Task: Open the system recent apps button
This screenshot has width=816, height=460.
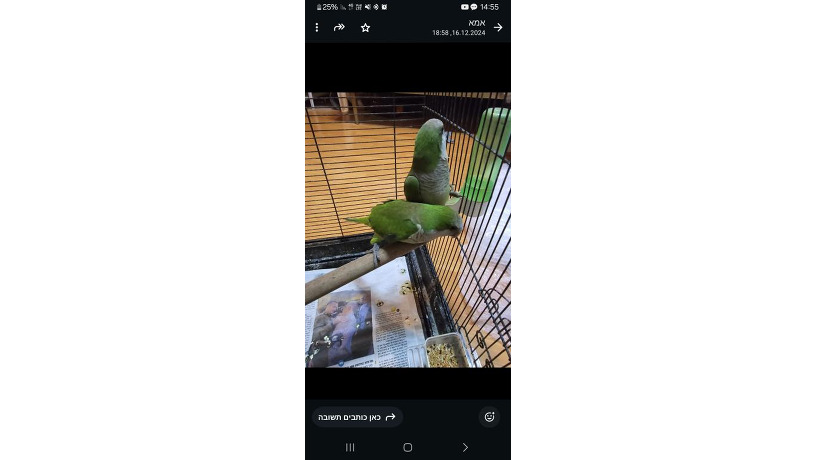Action: click(x=350, y=447)
